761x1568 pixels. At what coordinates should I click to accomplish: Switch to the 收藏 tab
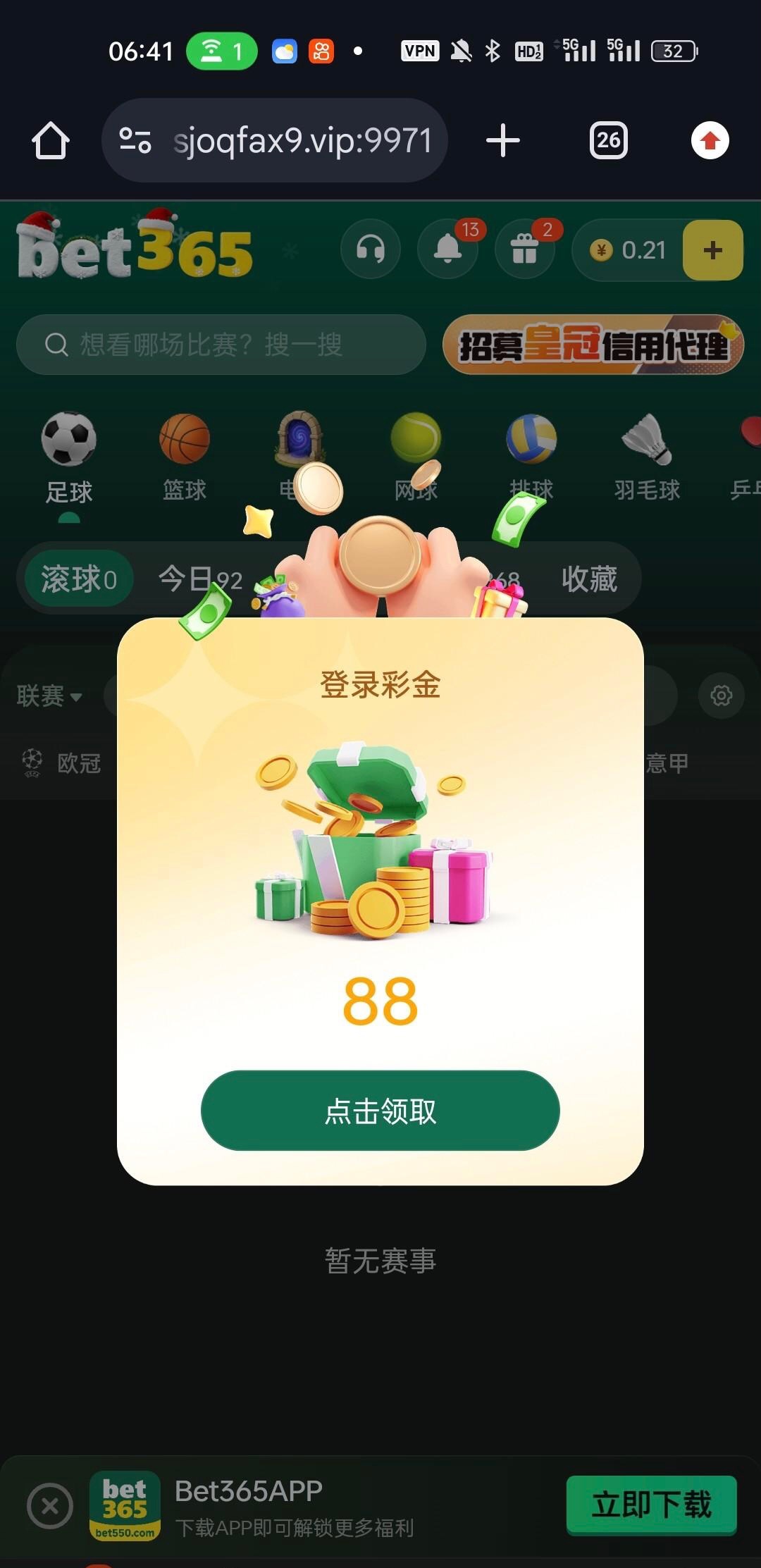[589, 579]
